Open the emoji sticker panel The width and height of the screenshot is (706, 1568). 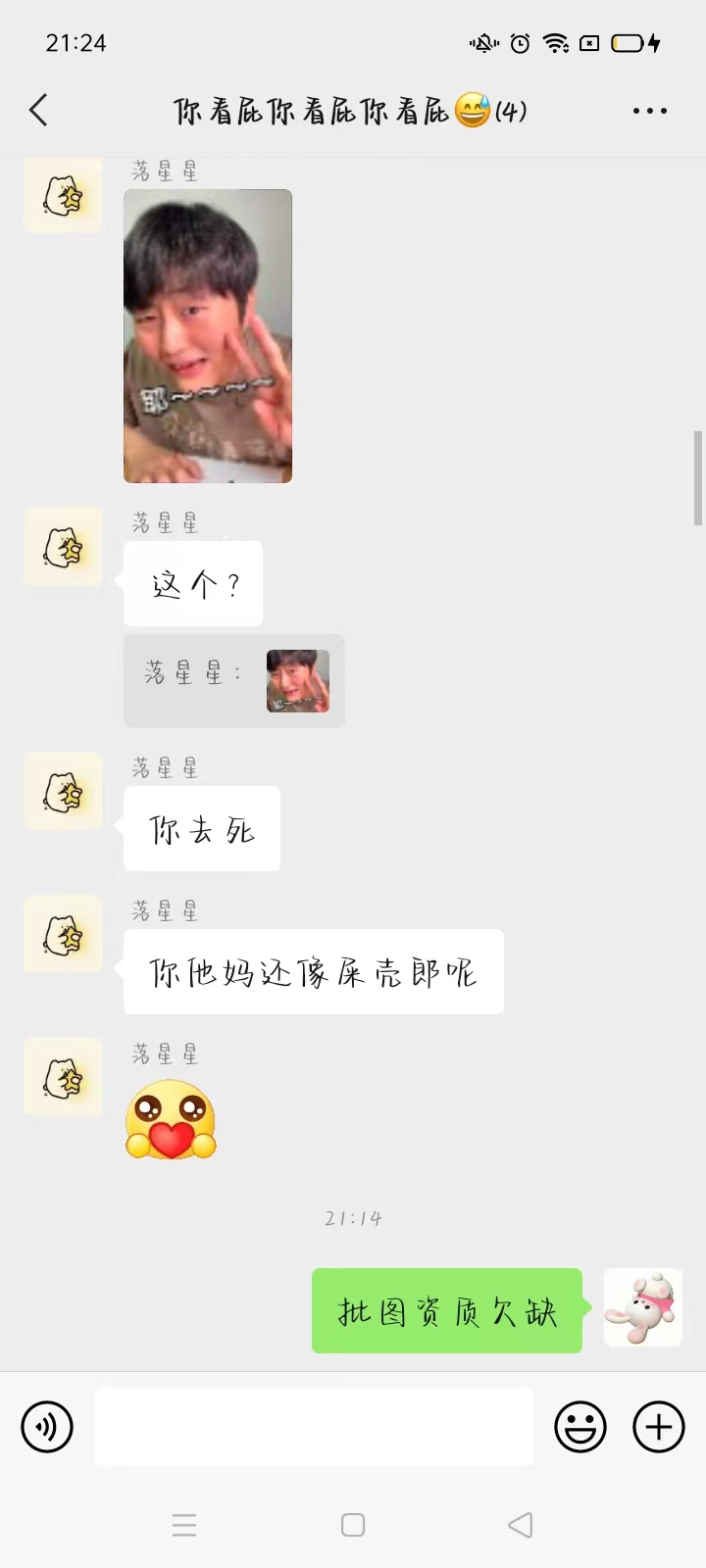coord(580,1427)
